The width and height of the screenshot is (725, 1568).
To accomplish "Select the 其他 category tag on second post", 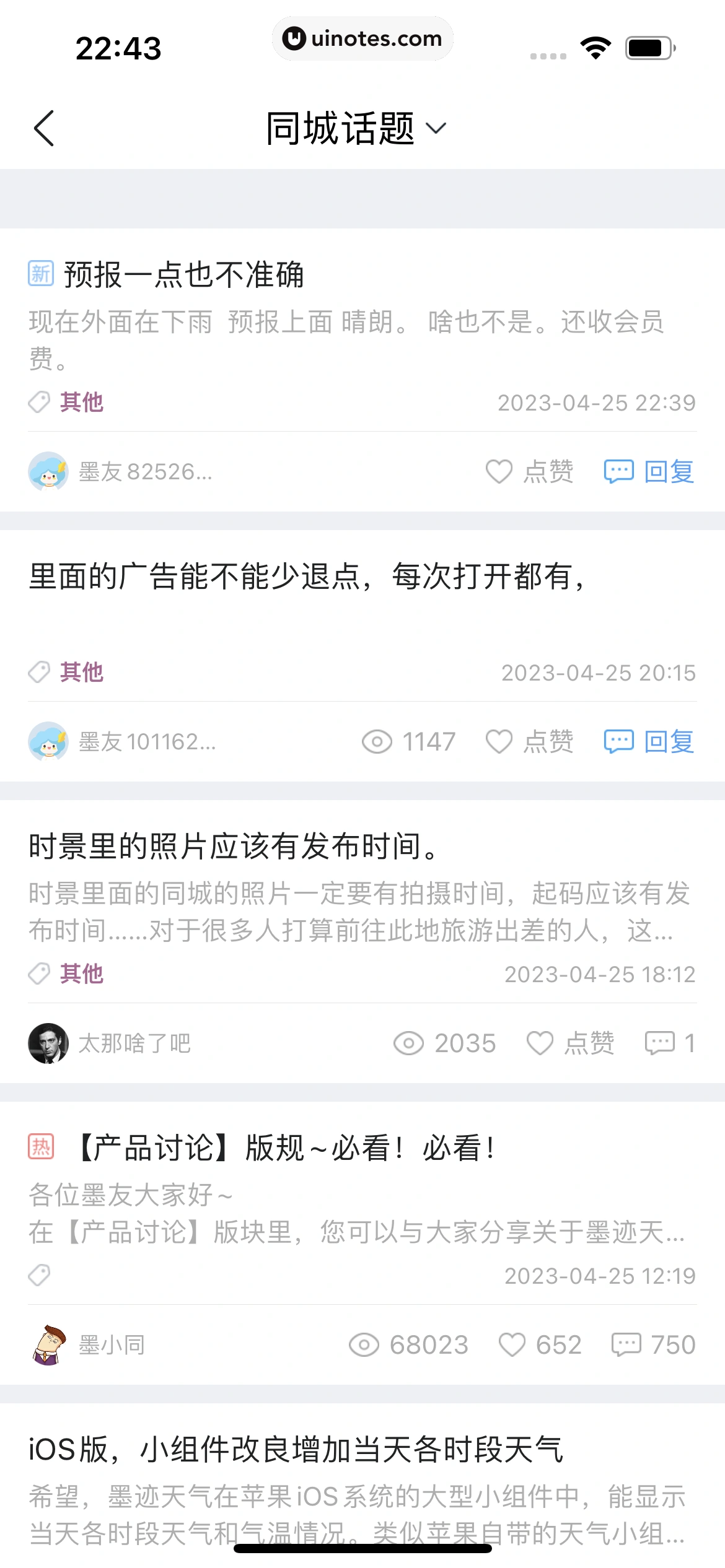I will pyautogui.click(x=81, y=672).
